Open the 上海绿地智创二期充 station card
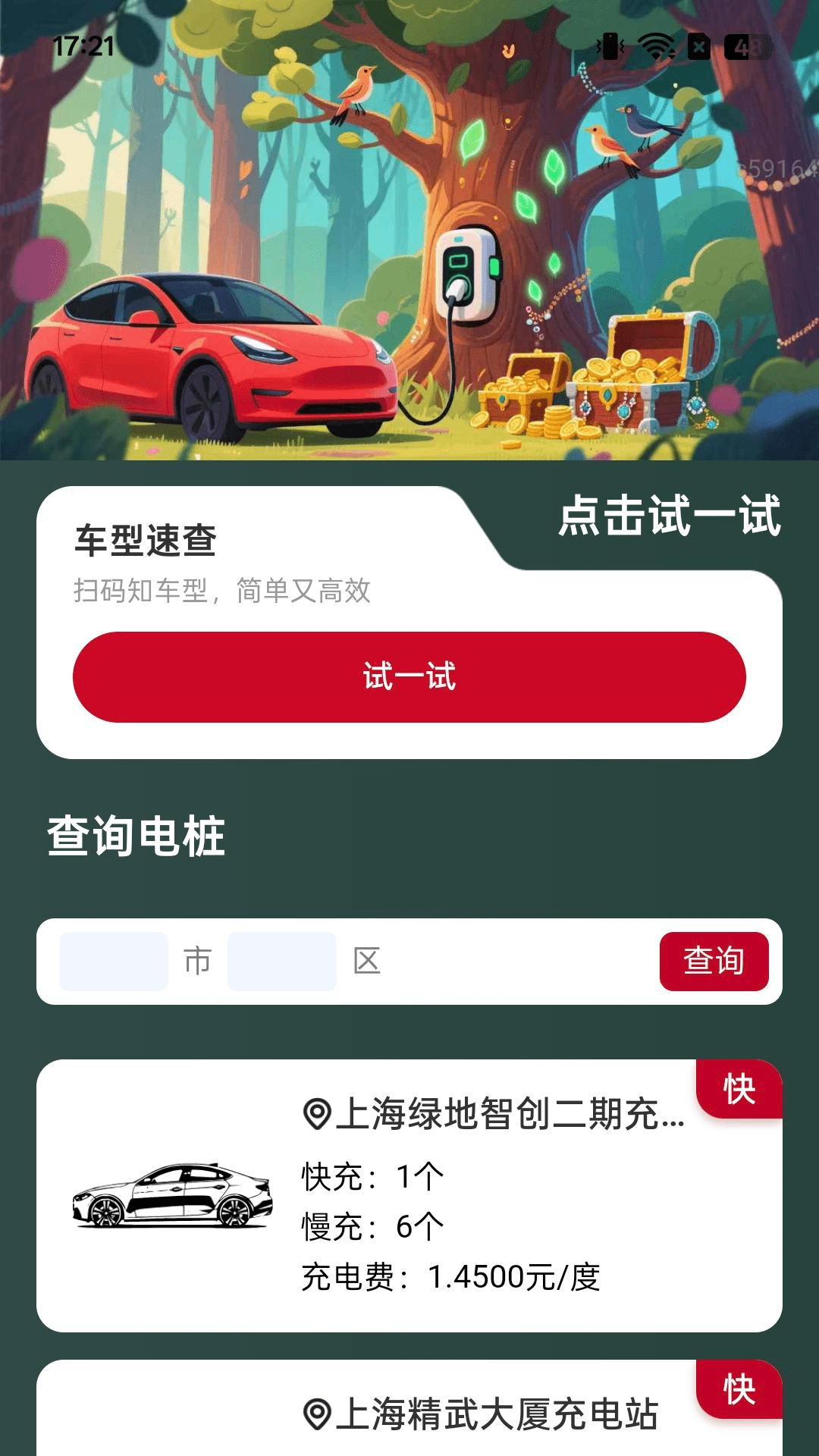 [409, 1195]
